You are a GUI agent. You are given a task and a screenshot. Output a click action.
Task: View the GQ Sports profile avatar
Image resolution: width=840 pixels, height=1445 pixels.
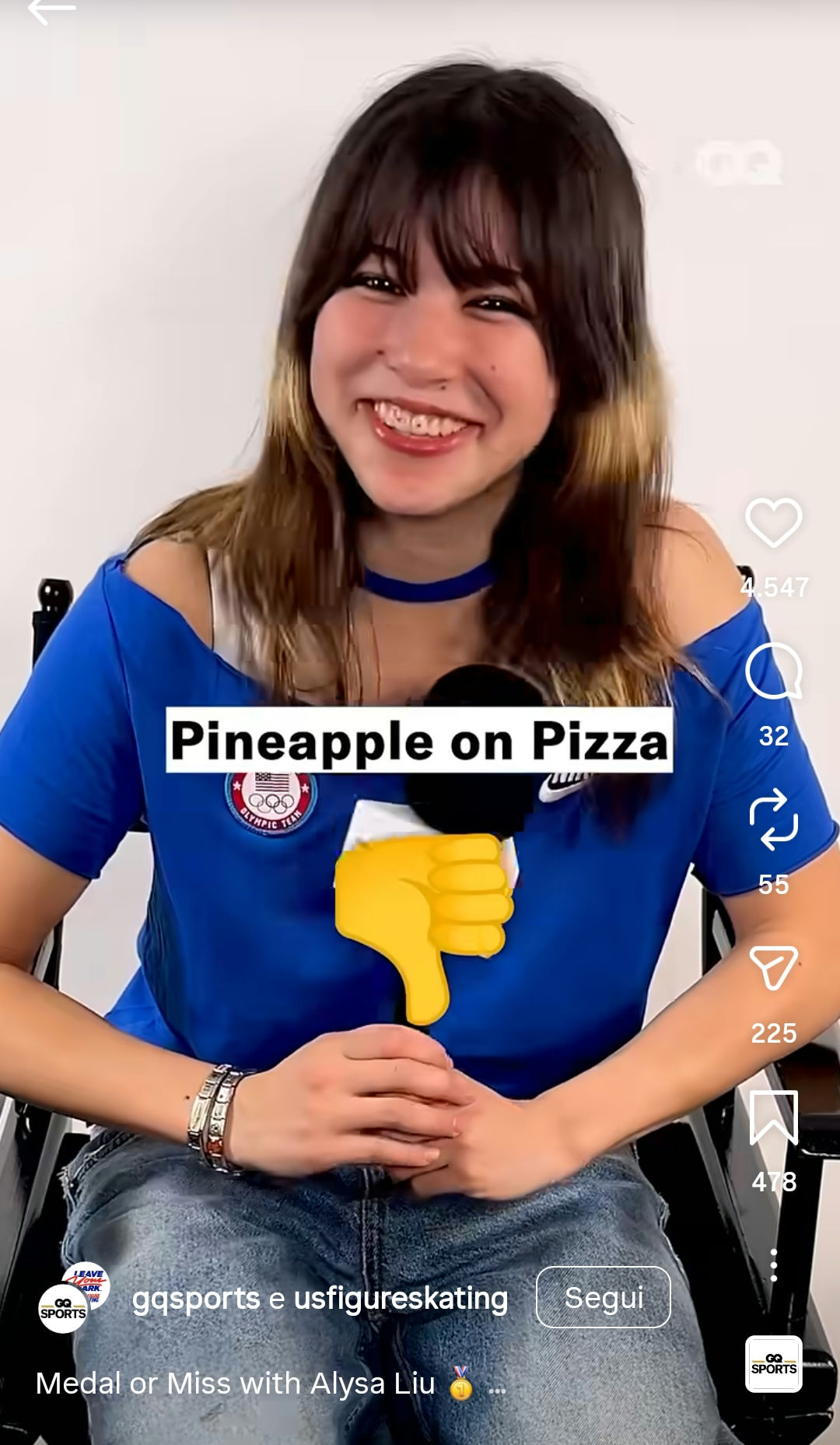point(65,1308)
